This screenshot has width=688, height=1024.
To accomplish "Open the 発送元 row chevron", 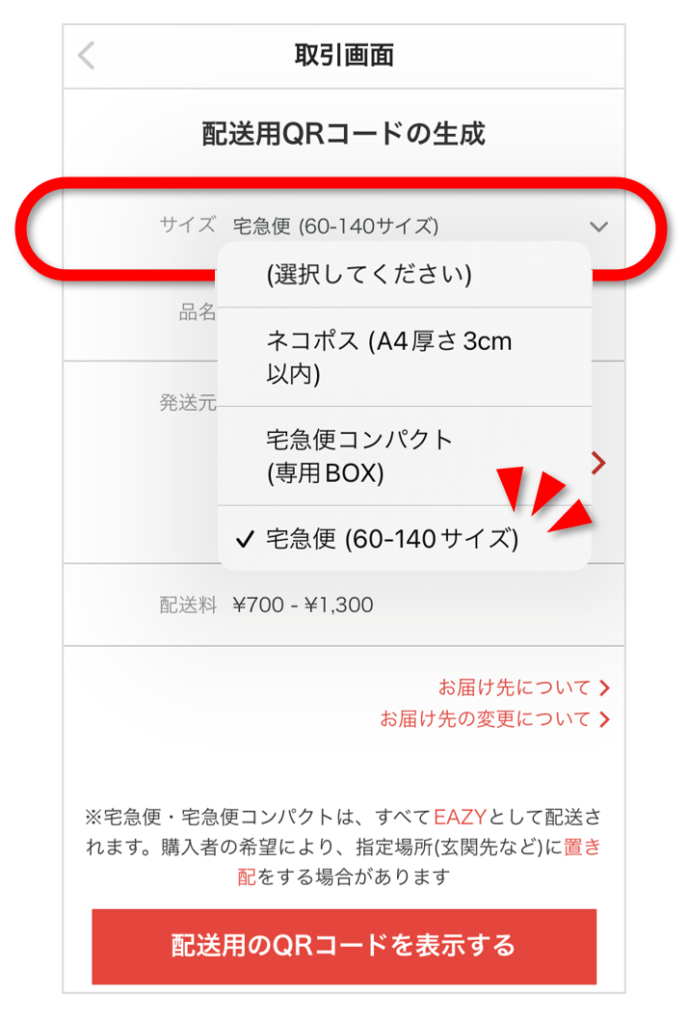I will pyautogui.click(x=599, y=462).
